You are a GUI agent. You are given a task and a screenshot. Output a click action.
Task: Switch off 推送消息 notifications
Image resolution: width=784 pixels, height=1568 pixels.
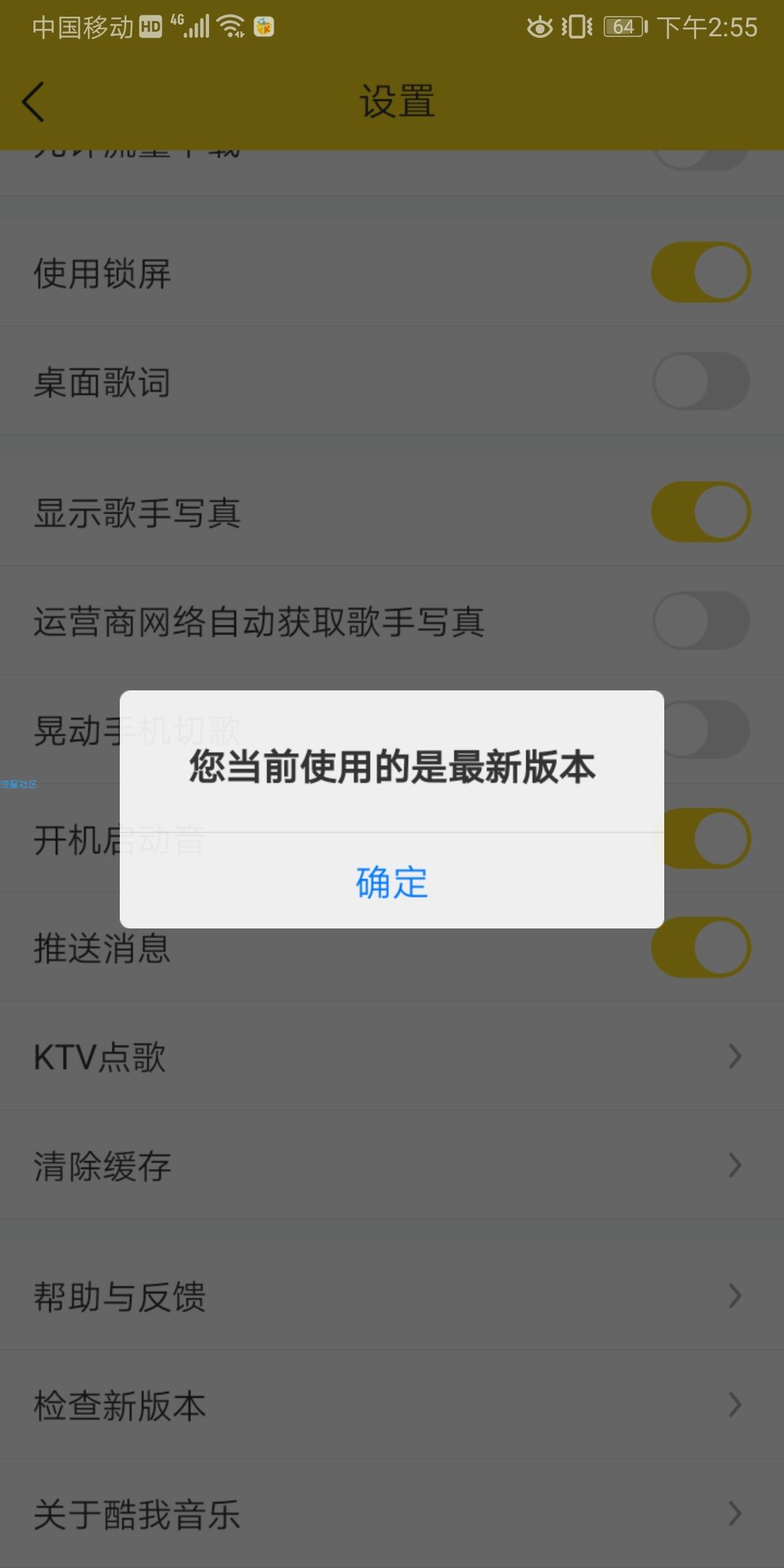pos(701,948)
